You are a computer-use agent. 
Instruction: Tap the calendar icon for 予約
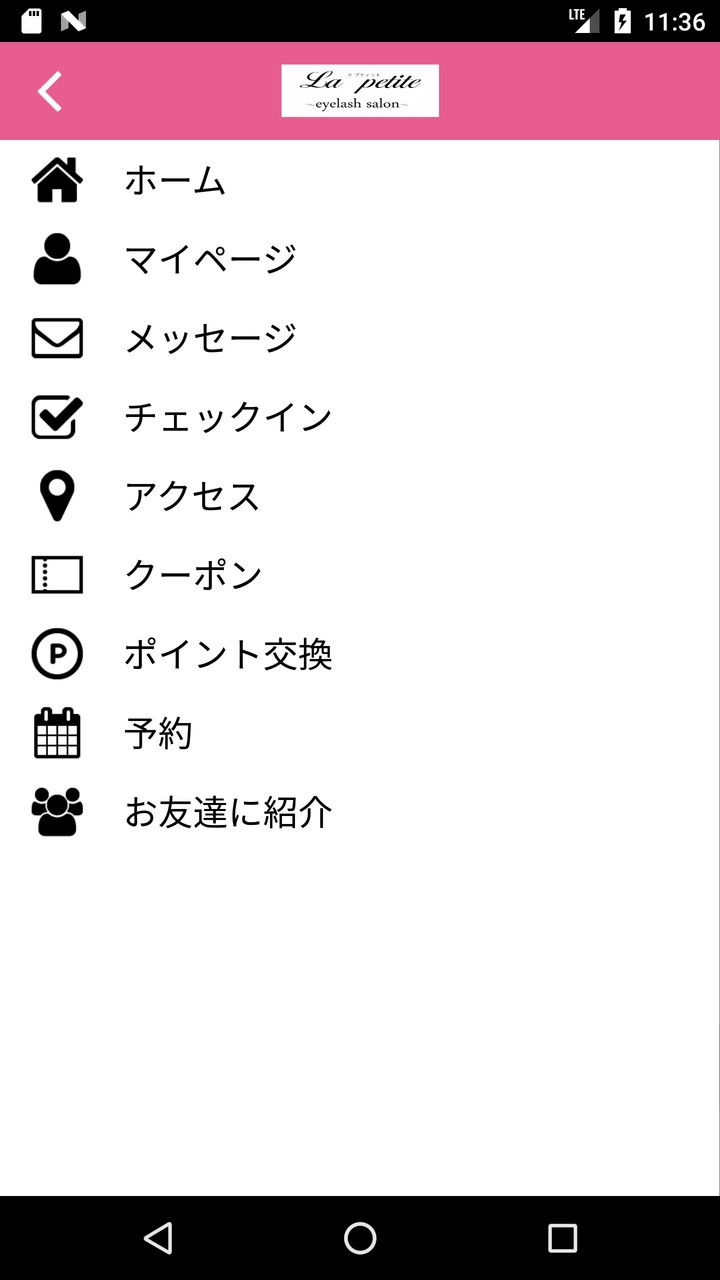tap(56, 733)
